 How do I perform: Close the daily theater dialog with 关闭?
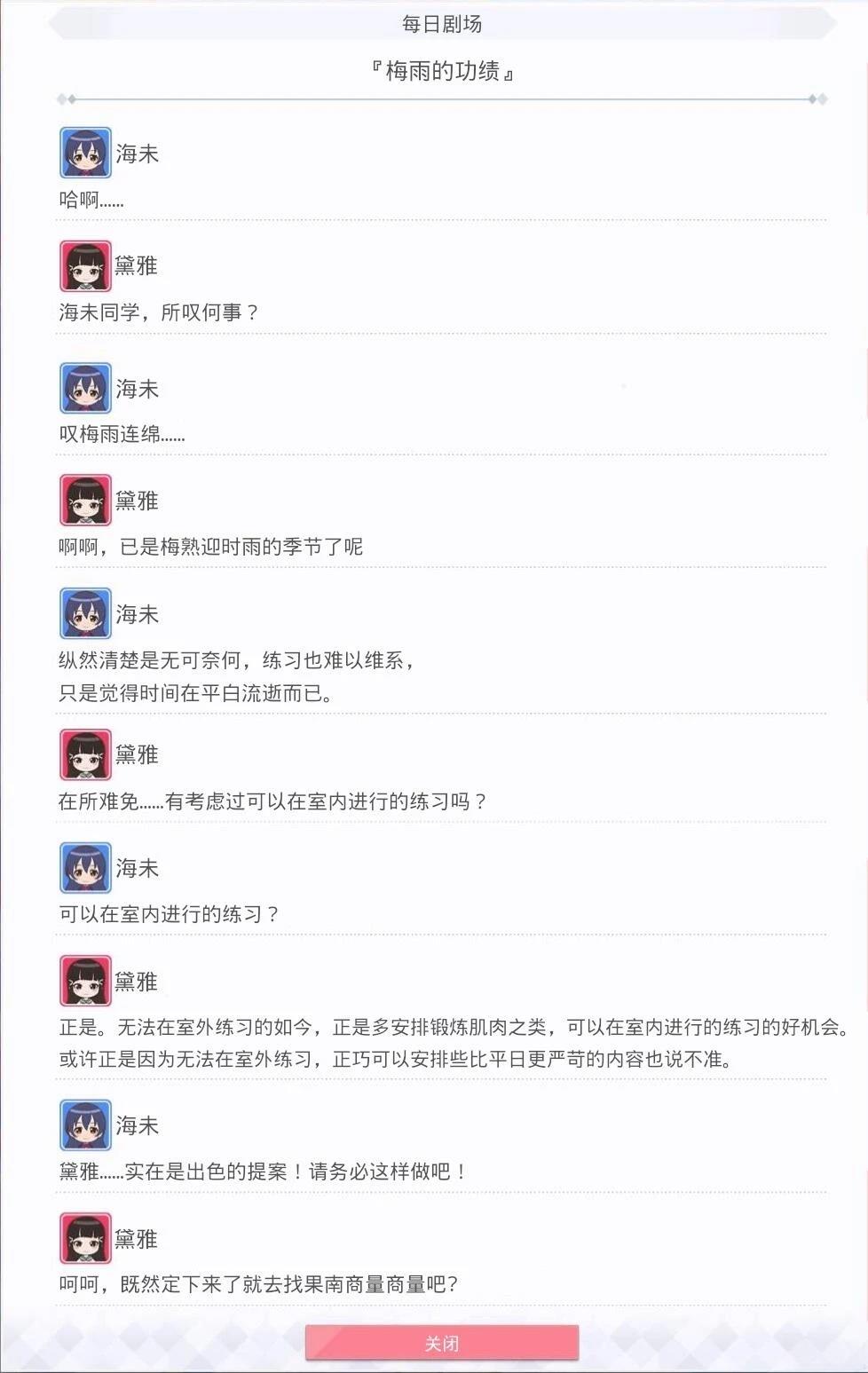tap(442, 1343)
